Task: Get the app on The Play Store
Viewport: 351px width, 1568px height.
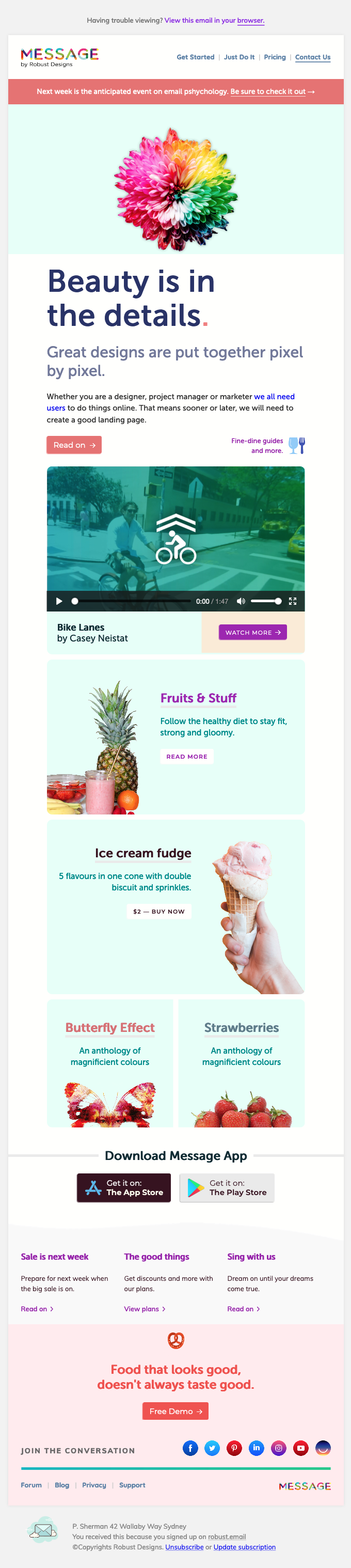Action: click(227, 1187)
